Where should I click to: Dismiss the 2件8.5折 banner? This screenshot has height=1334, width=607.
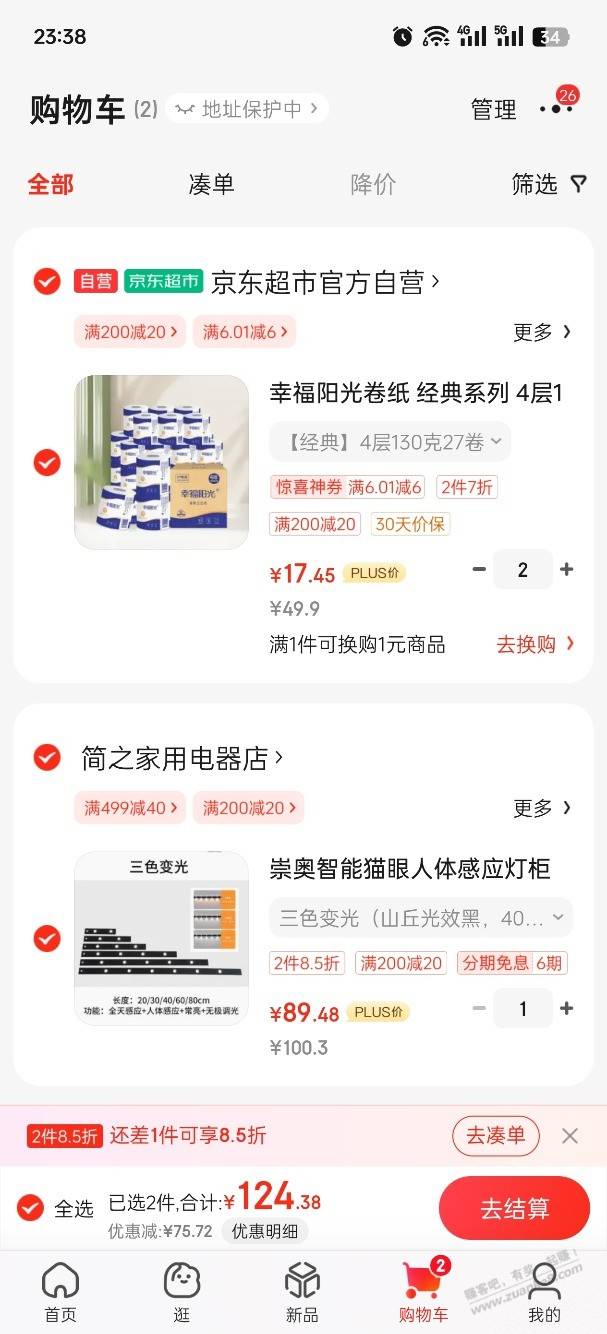pos(570,1136)
